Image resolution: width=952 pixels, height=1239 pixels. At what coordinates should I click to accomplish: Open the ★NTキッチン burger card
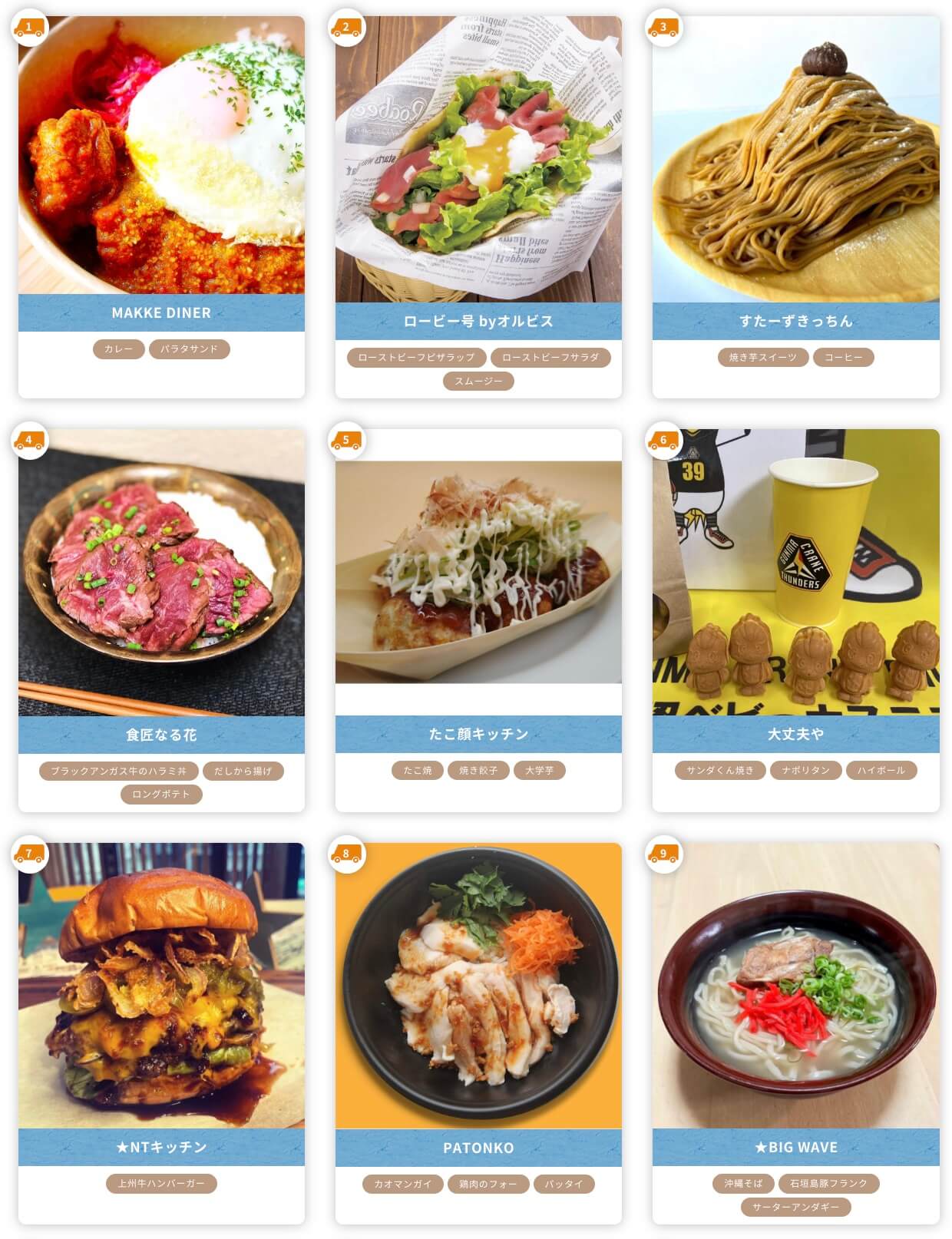161,1147
